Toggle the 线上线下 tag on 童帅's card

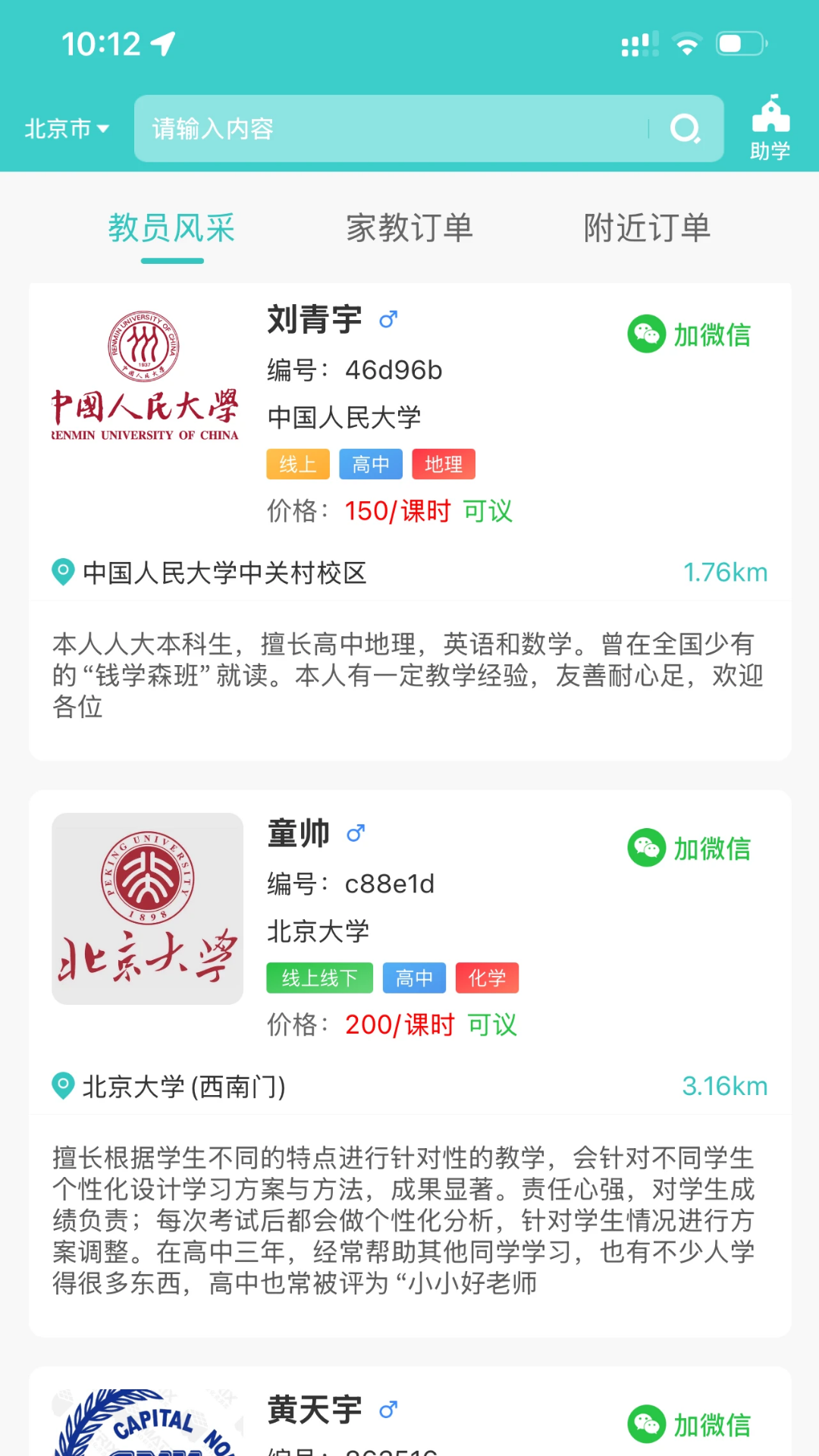(318, 978)
